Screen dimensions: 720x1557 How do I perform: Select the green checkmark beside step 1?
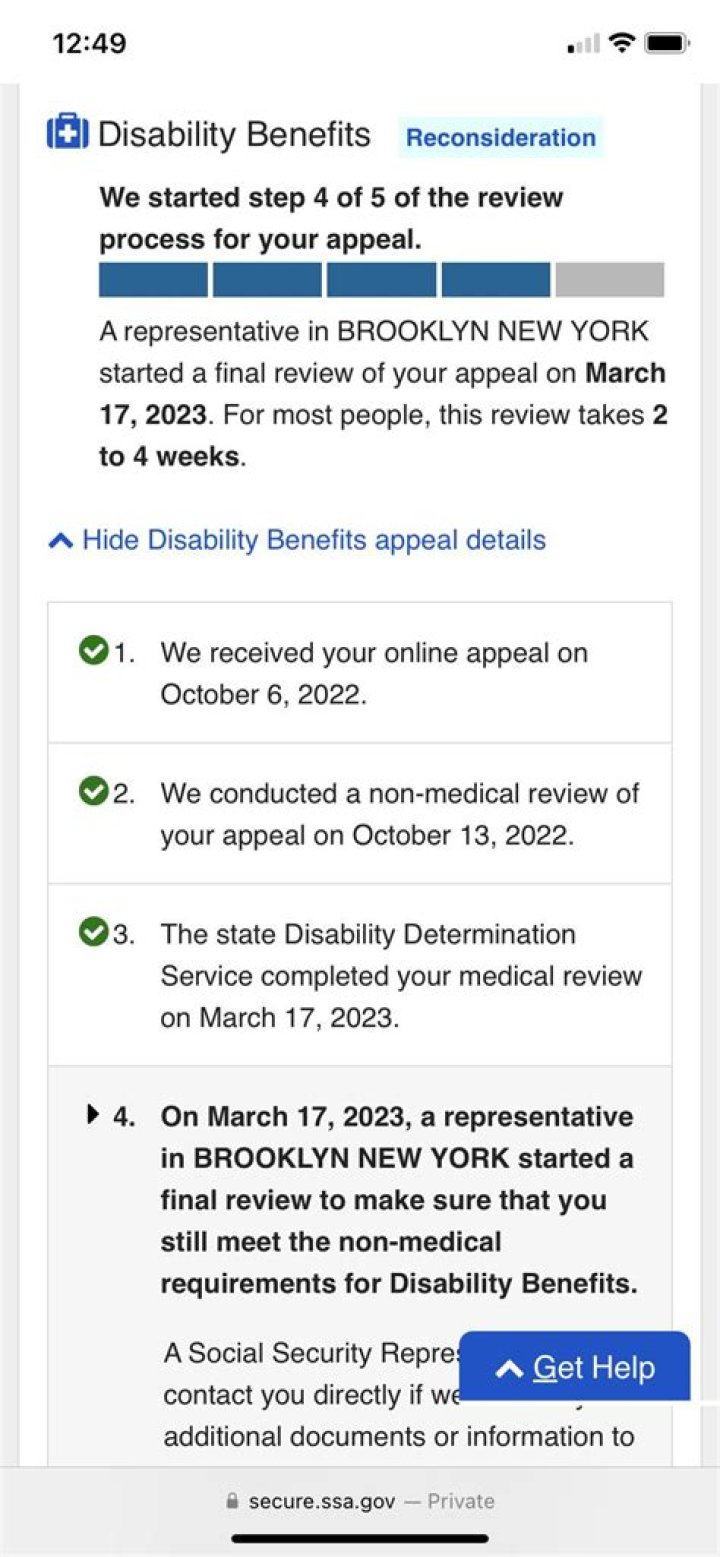tap(93, 649)
